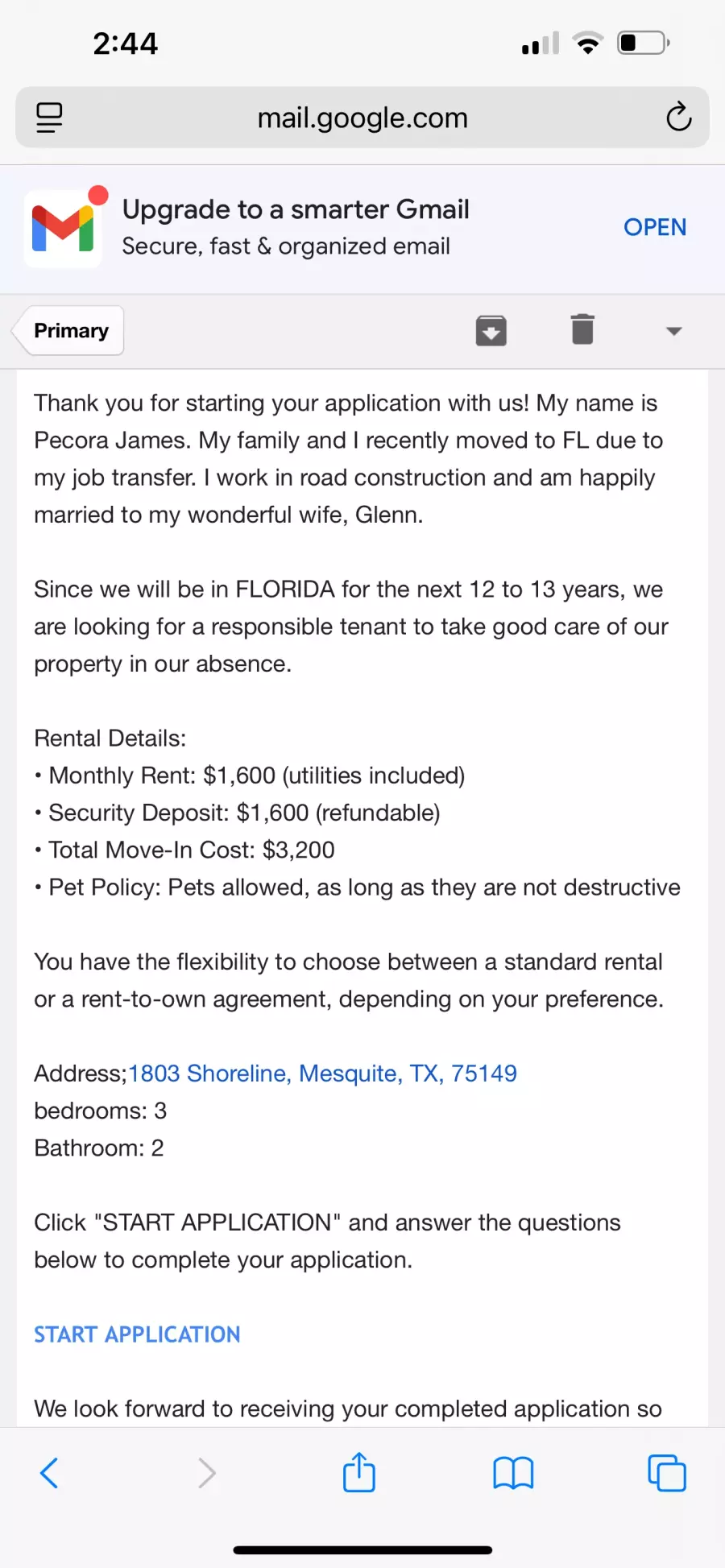Go back to the previous page

pos(49,1473)
